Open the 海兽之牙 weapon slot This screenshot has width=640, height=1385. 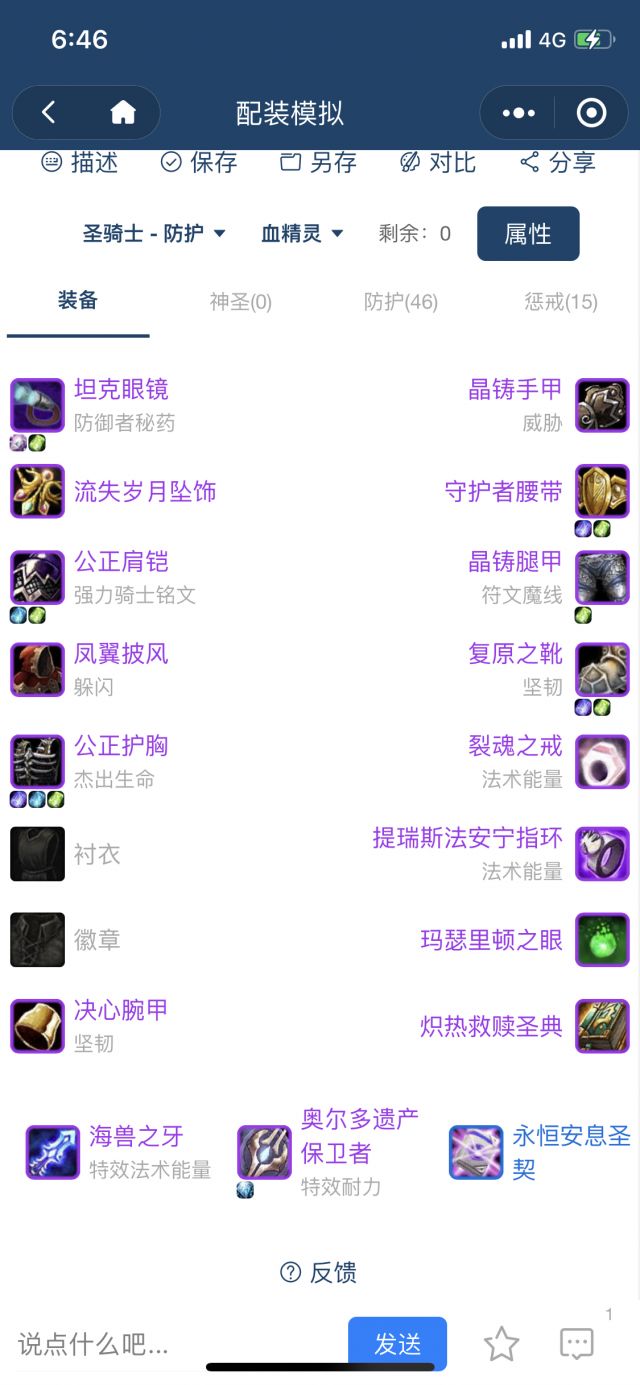click(136, 1137)
